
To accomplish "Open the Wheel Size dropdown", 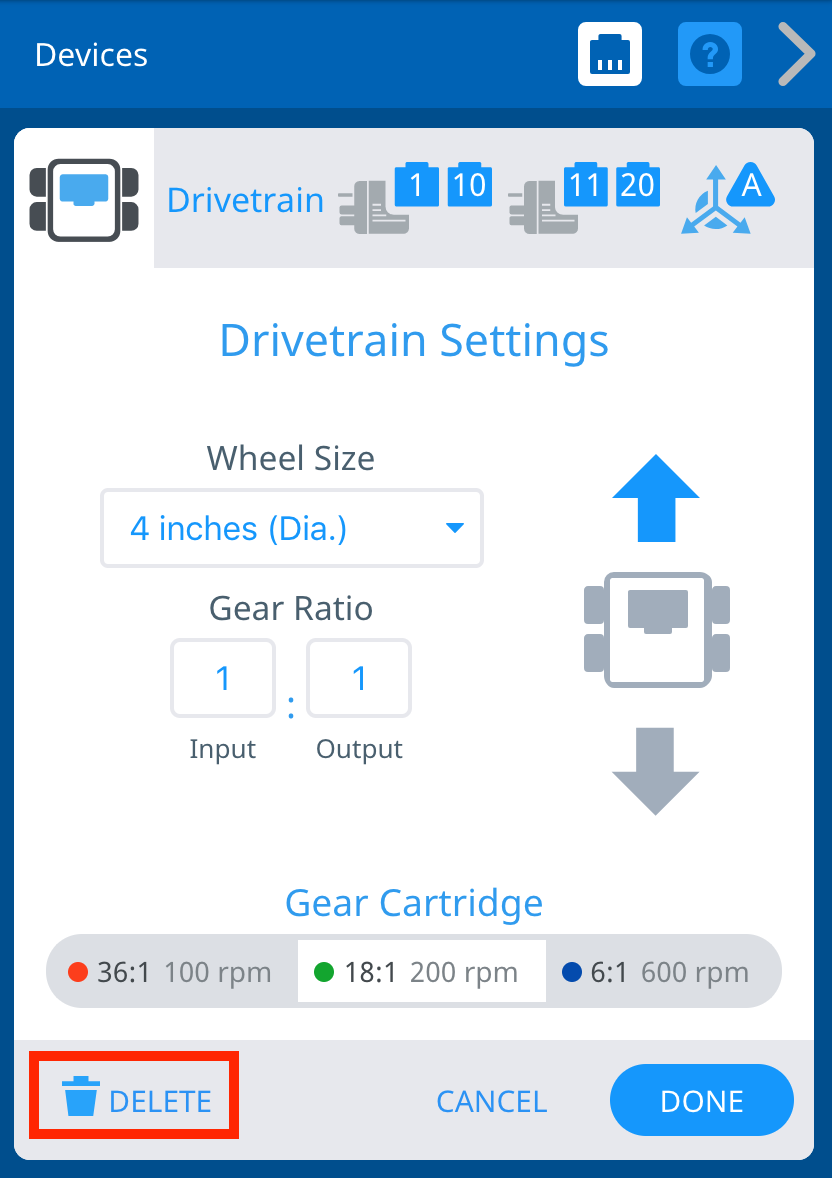I will (292, 528).
